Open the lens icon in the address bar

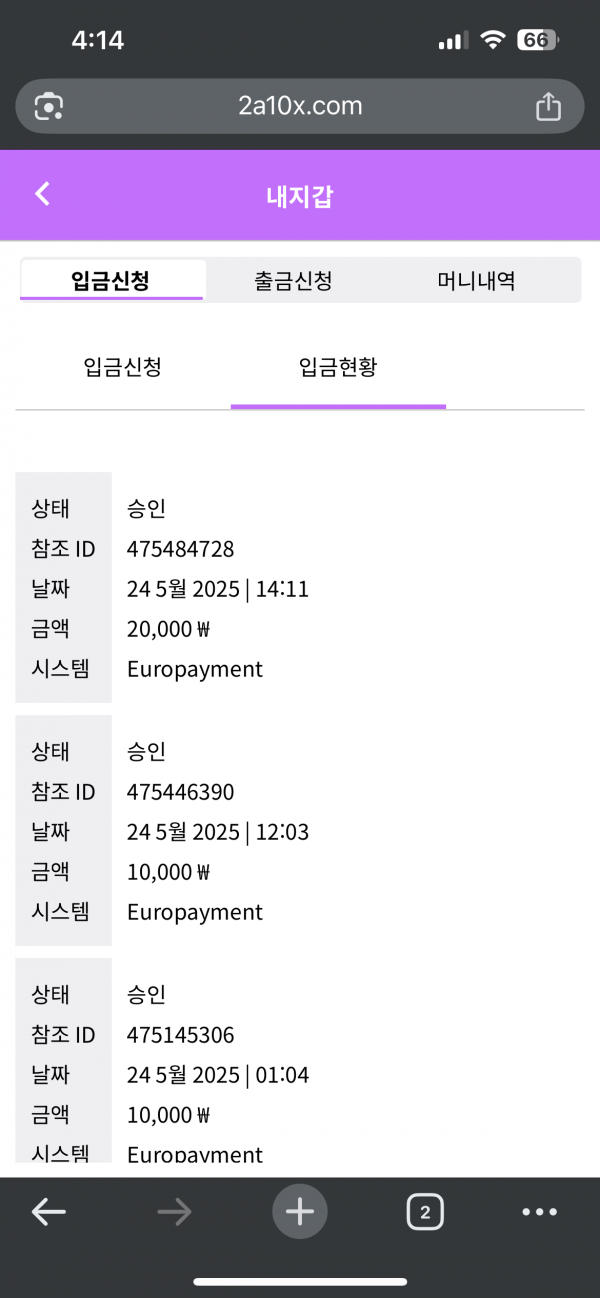pos(49,106)
